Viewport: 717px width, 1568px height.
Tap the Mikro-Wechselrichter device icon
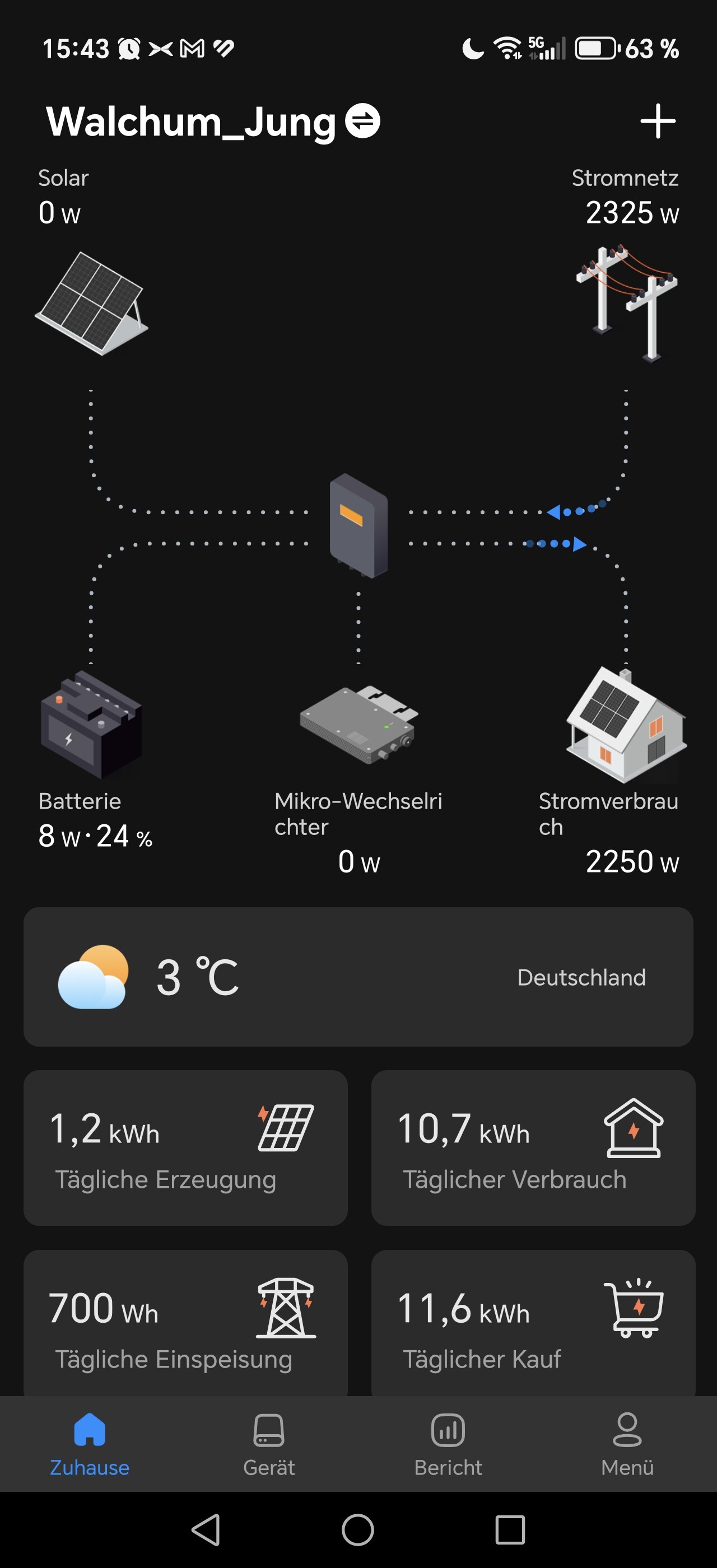358,724
